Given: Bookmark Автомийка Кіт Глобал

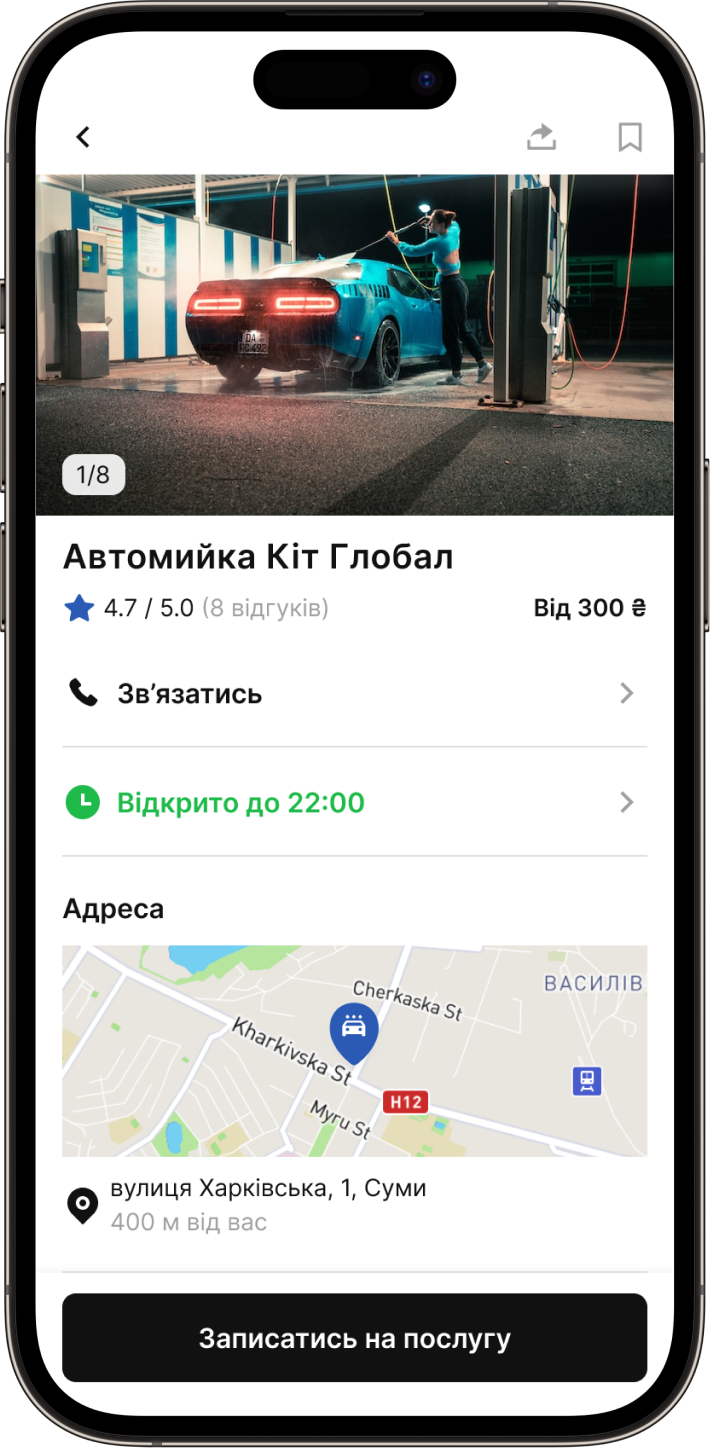Looking at the screenshot, I should [x=629, y=137].
